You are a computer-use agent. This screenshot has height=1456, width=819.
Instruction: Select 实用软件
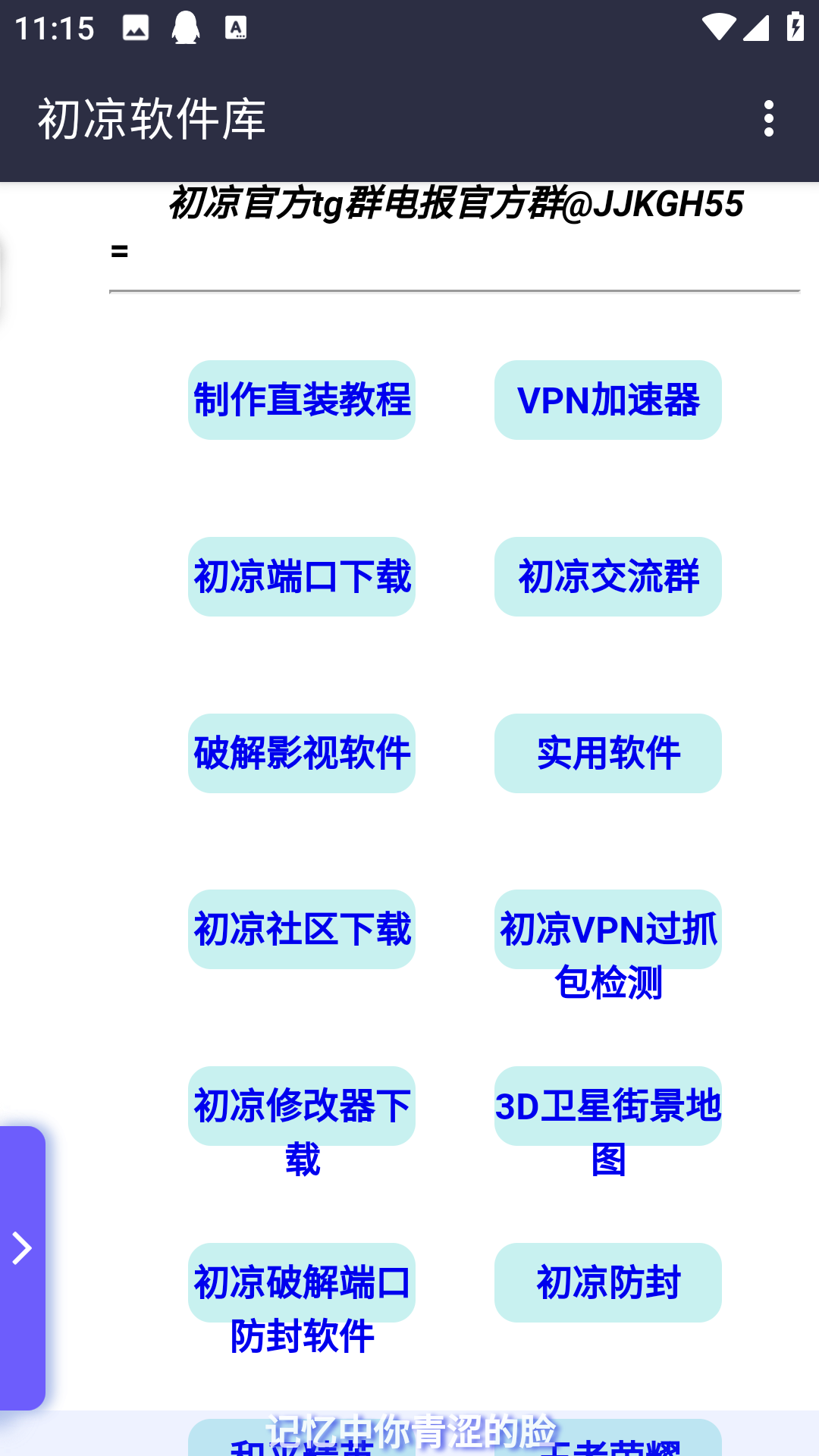pyautogui.click(x=607, y=753)
